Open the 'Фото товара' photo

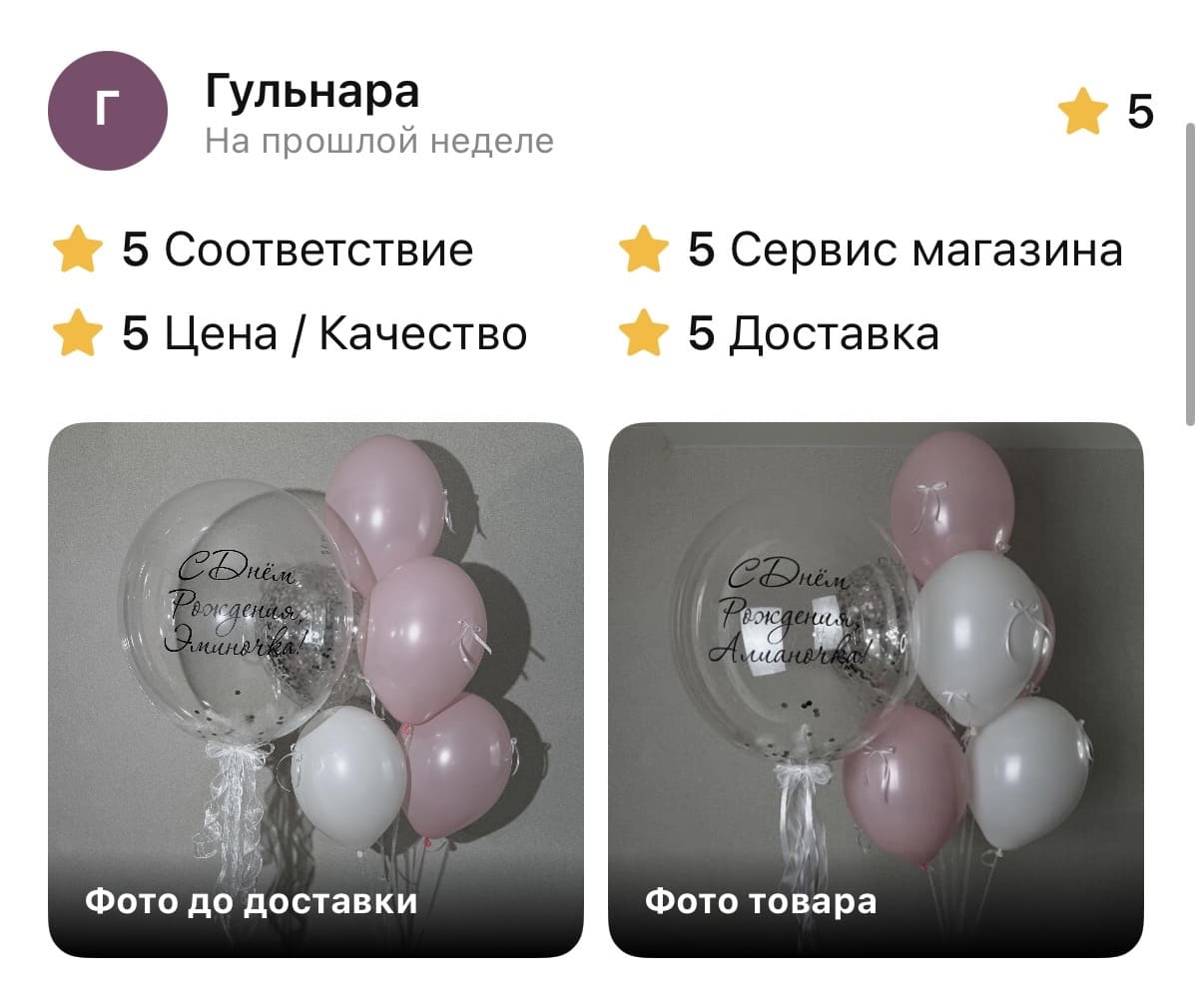point(876,689)
